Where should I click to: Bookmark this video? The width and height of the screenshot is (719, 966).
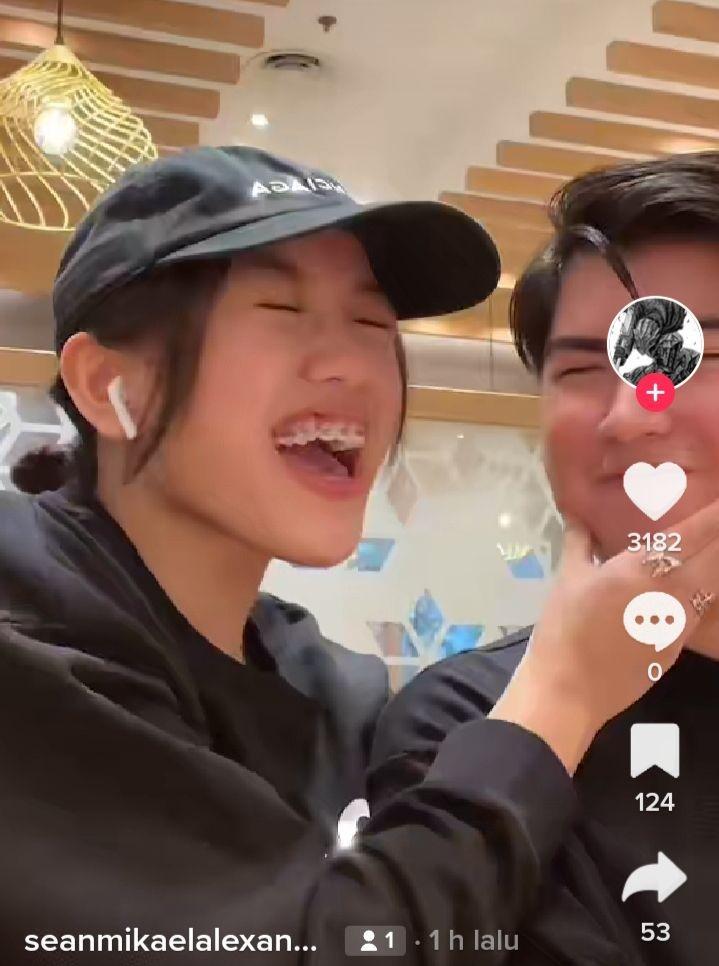[x=655, y=752]
